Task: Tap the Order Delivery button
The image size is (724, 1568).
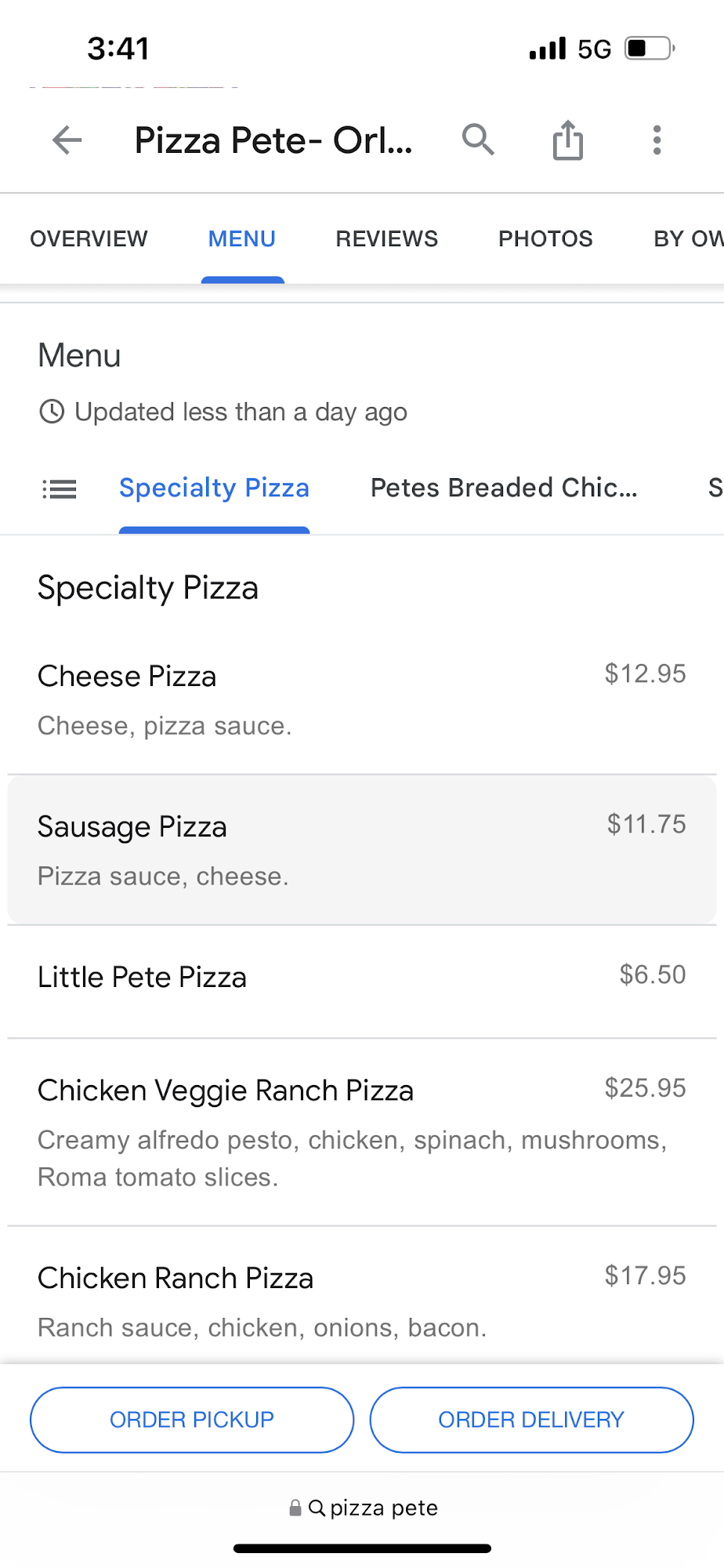Action: [x=531, y=1420]
